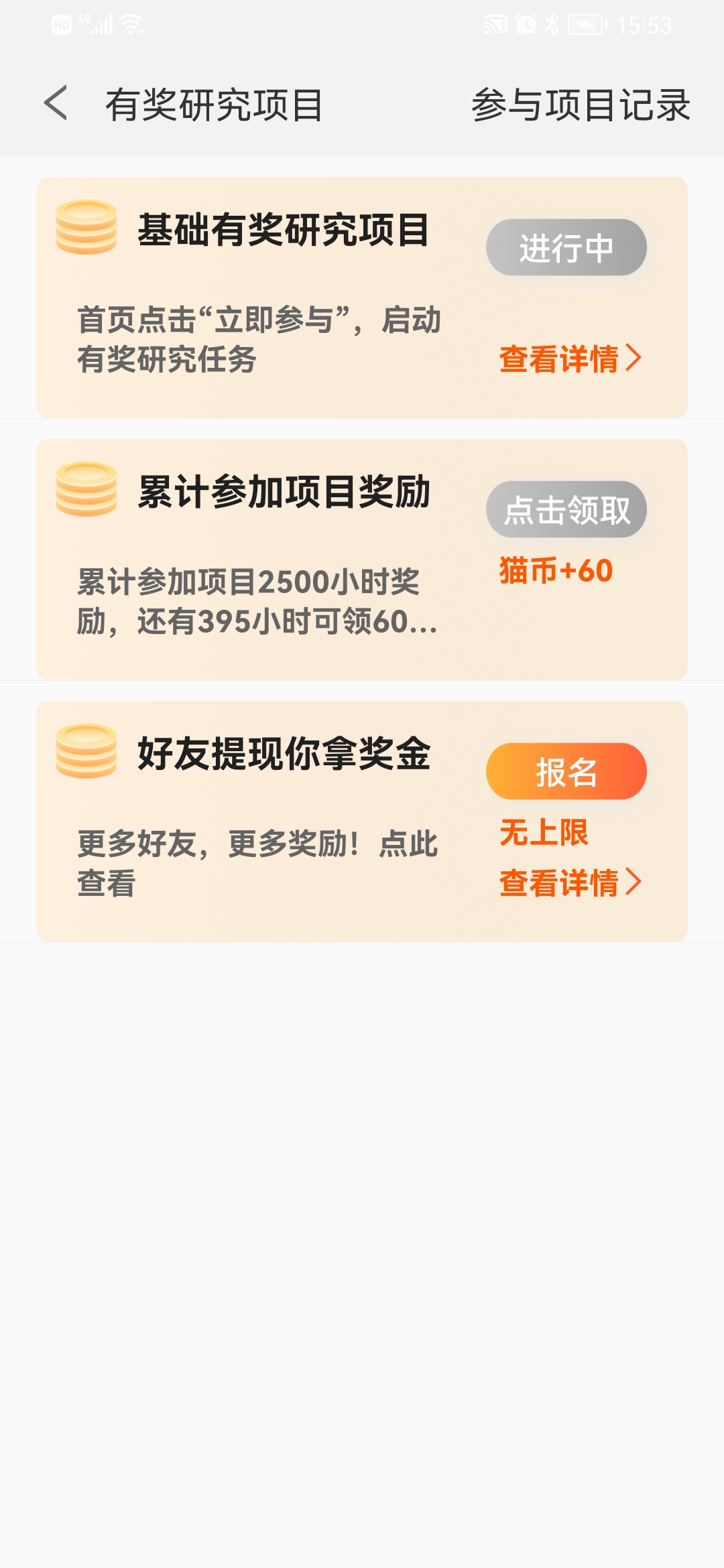724x1568 pixels.
Task: Tap the 进行中 status badge
Action: click(x=565, y=248)
